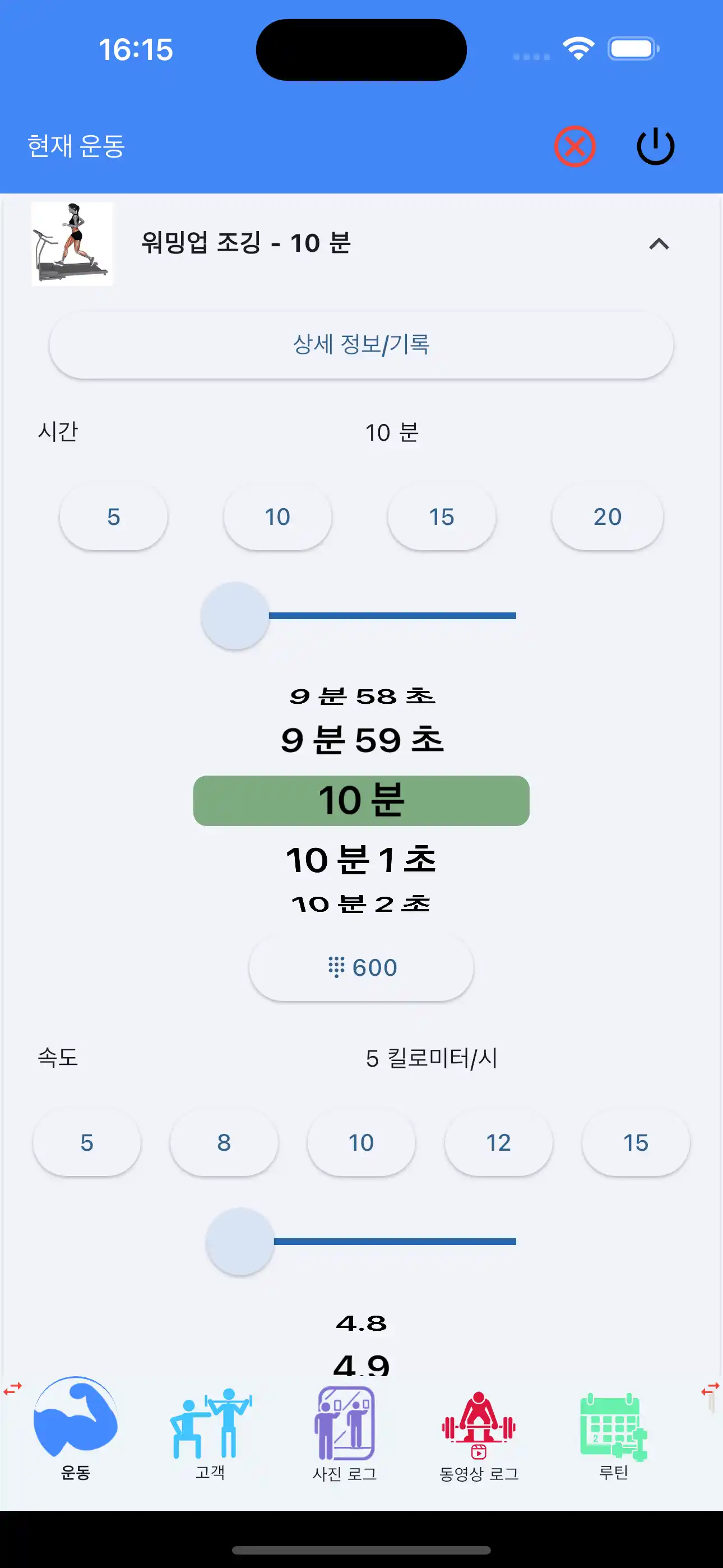Select the 5-minute time preset
The image size is (723, 1568).
click(113, 516)
